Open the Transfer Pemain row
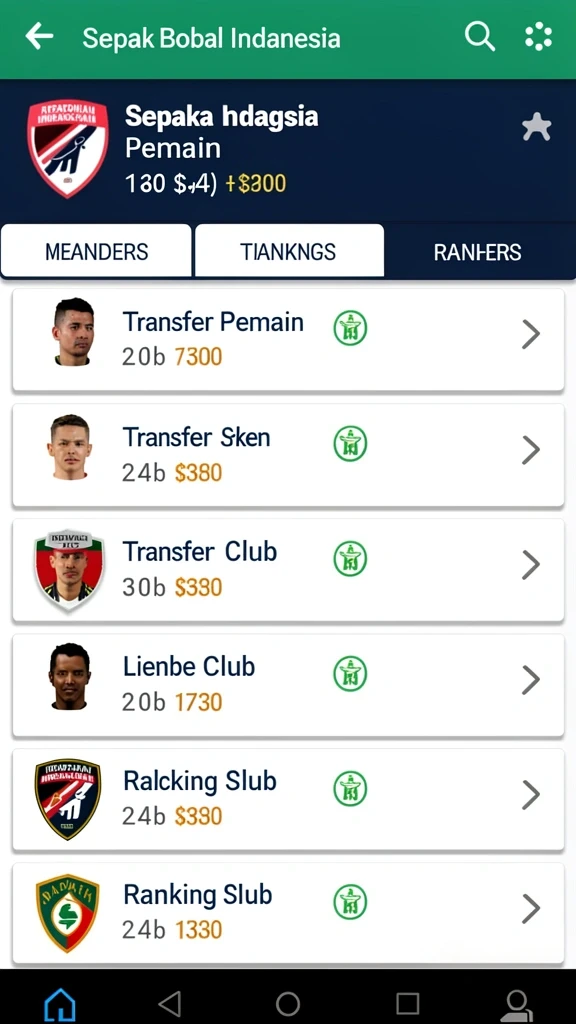Viewport: 576px width, 1024px height. coord(288,340)
